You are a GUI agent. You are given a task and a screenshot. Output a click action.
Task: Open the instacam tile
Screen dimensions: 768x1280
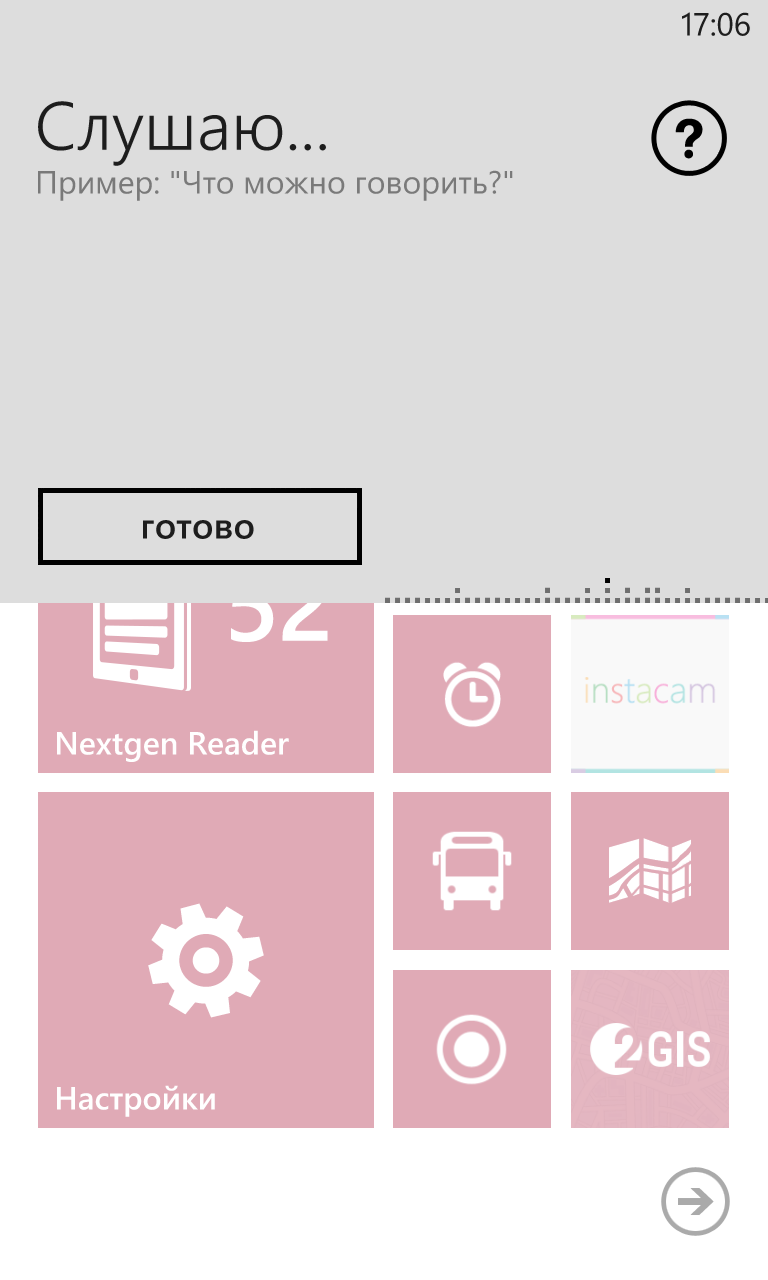click(x=650, y=694)
